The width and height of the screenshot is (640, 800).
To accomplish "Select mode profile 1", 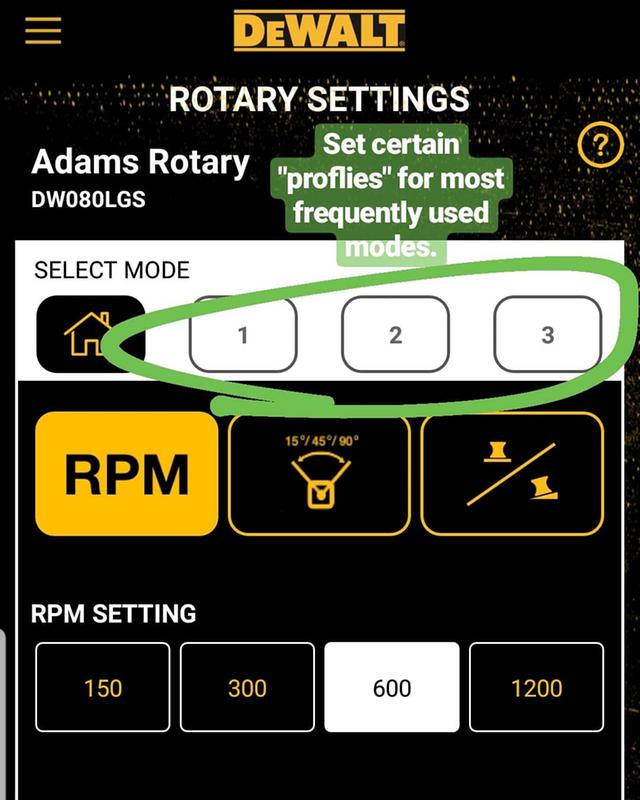I will [x=243, y=335].
